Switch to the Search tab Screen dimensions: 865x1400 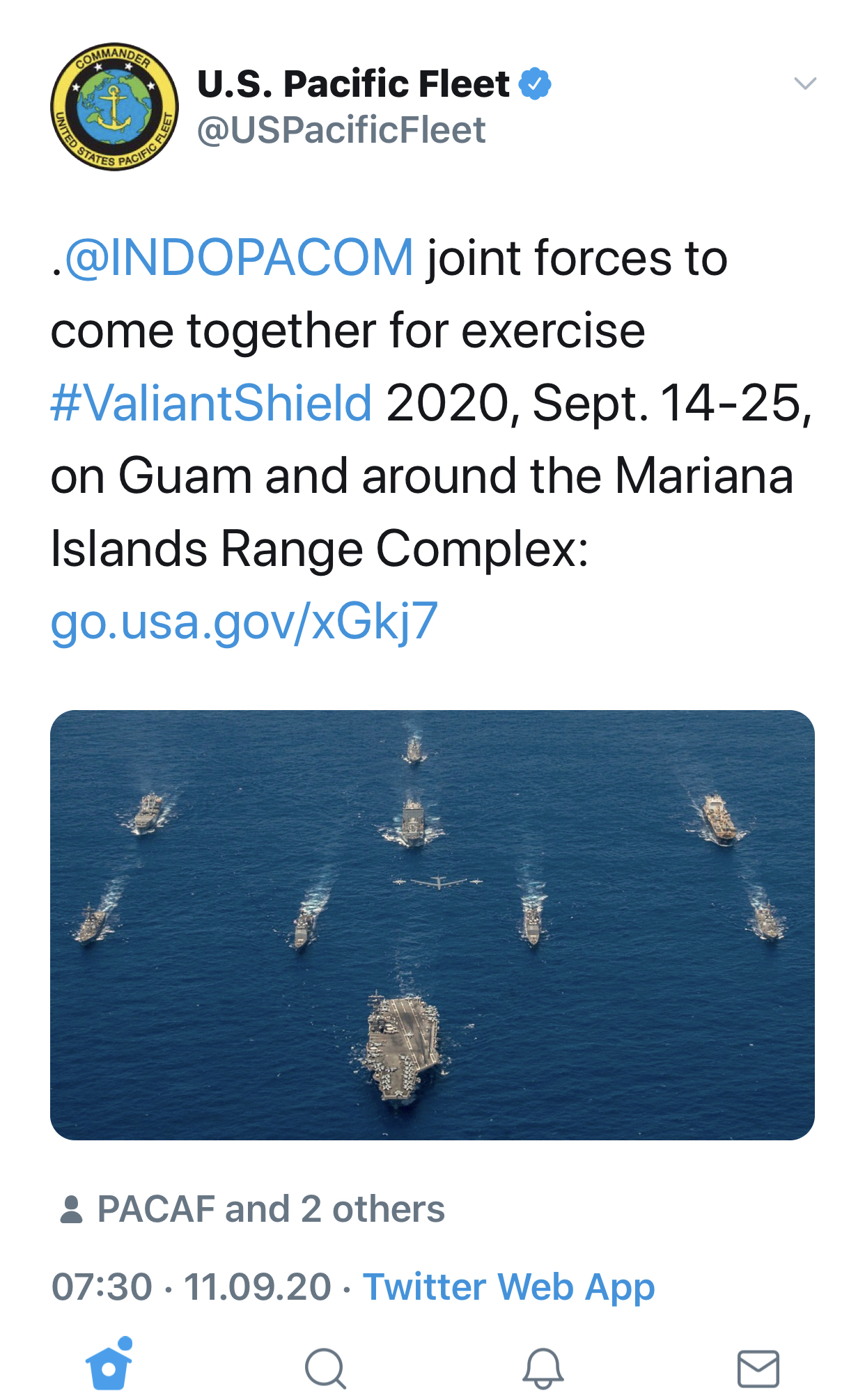click(325, 1369)
